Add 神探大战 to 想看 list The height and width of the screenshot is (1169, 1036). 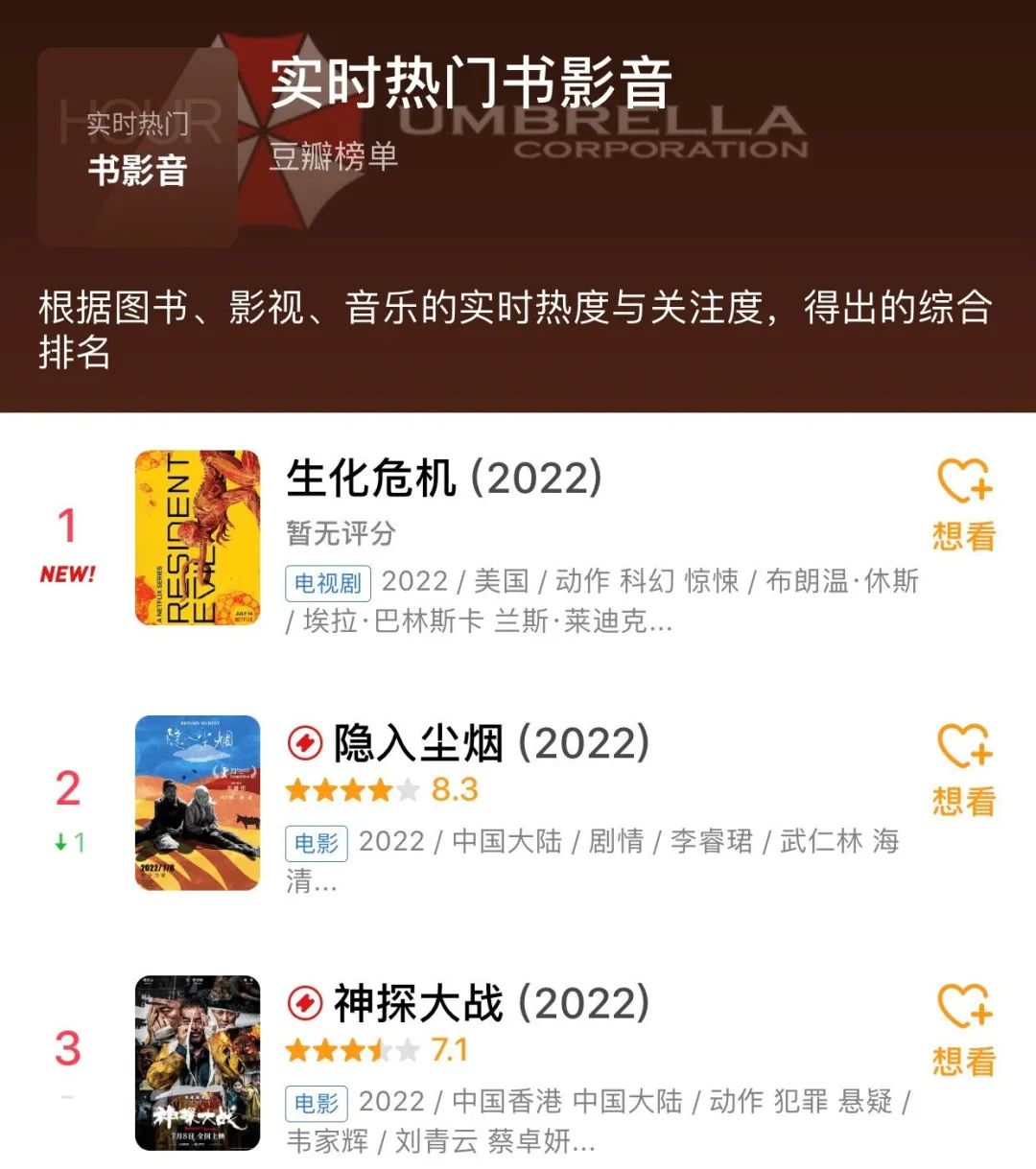pos(963,1031)
